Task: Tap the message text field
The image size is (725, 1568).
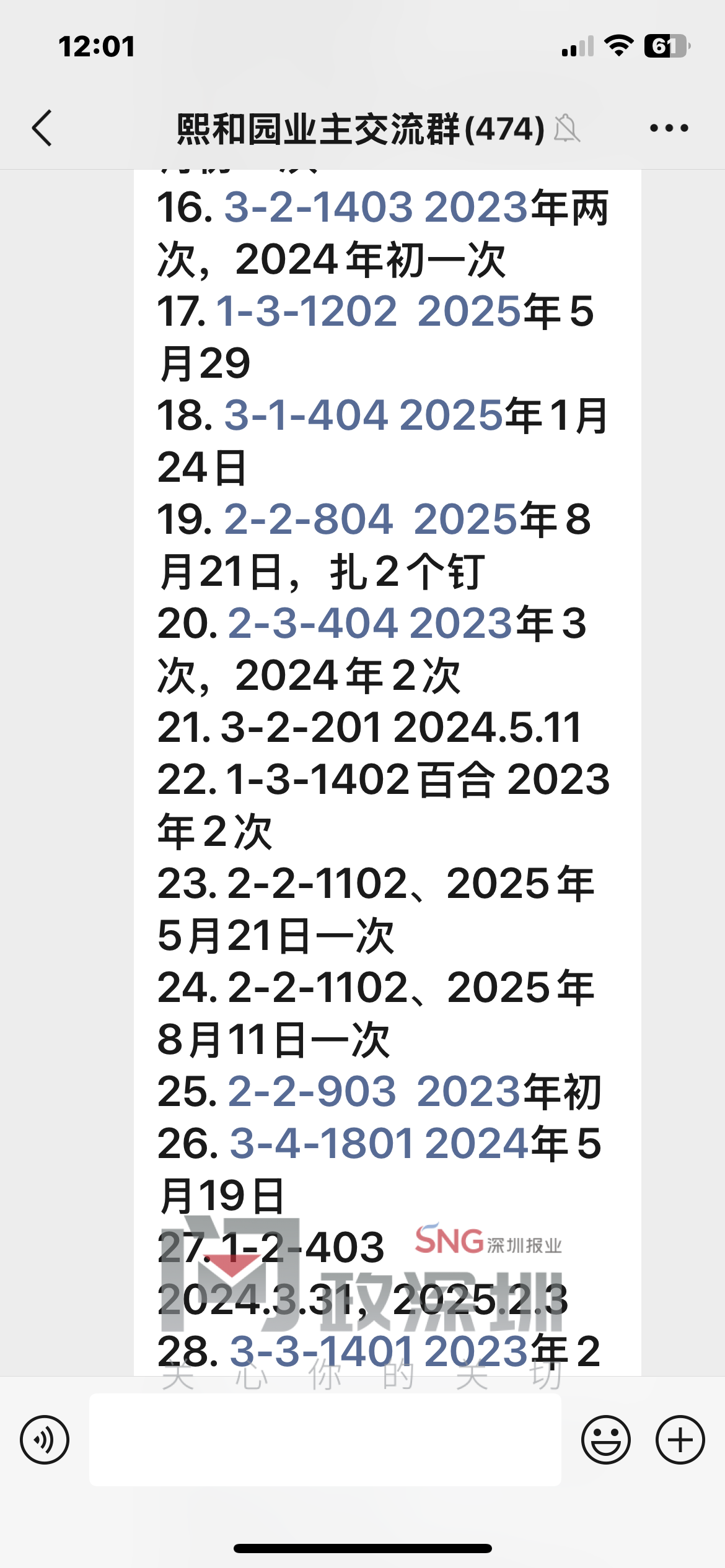Action: pyautogui.click(x=325, y=1439)
